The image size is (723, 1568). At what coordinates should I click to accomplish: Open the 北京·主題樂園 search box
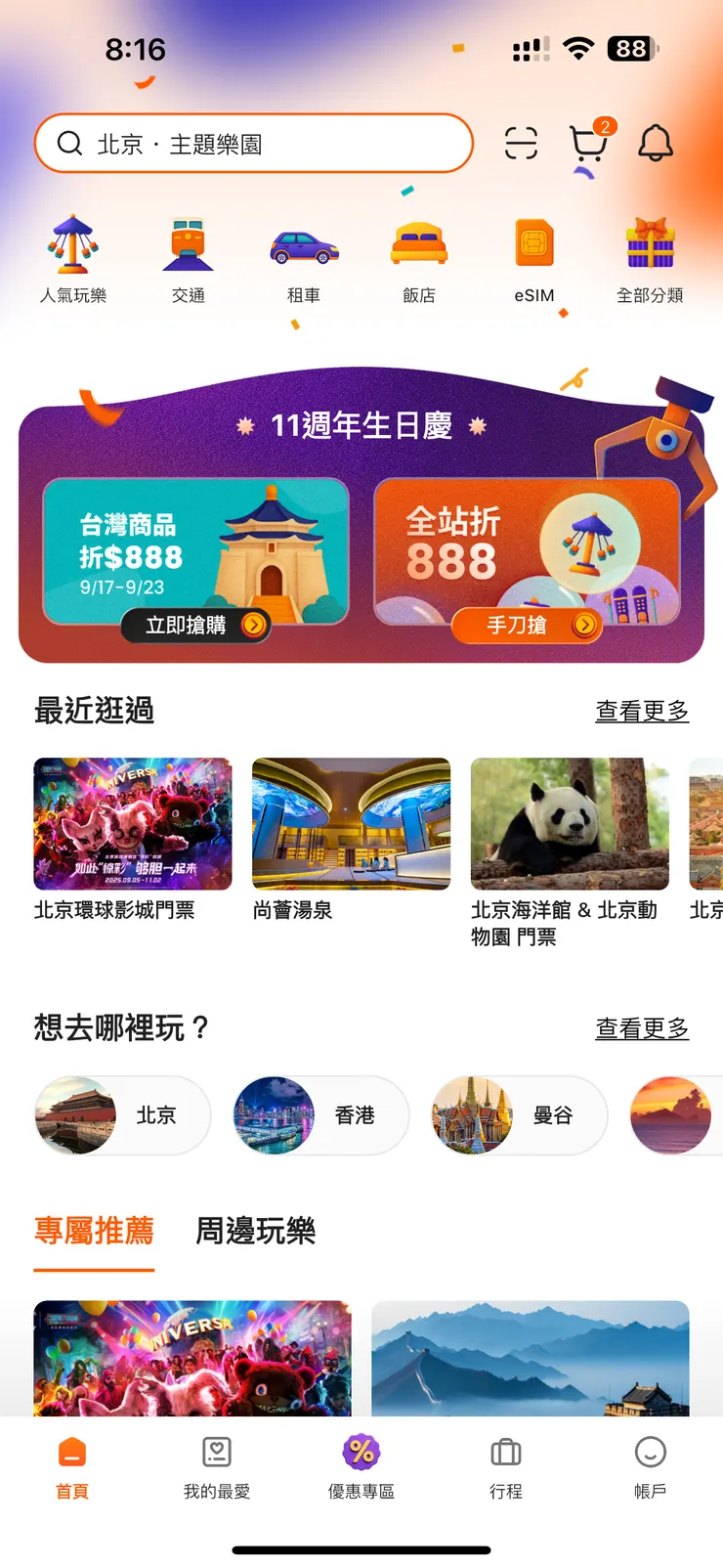[x=253, y=144]
